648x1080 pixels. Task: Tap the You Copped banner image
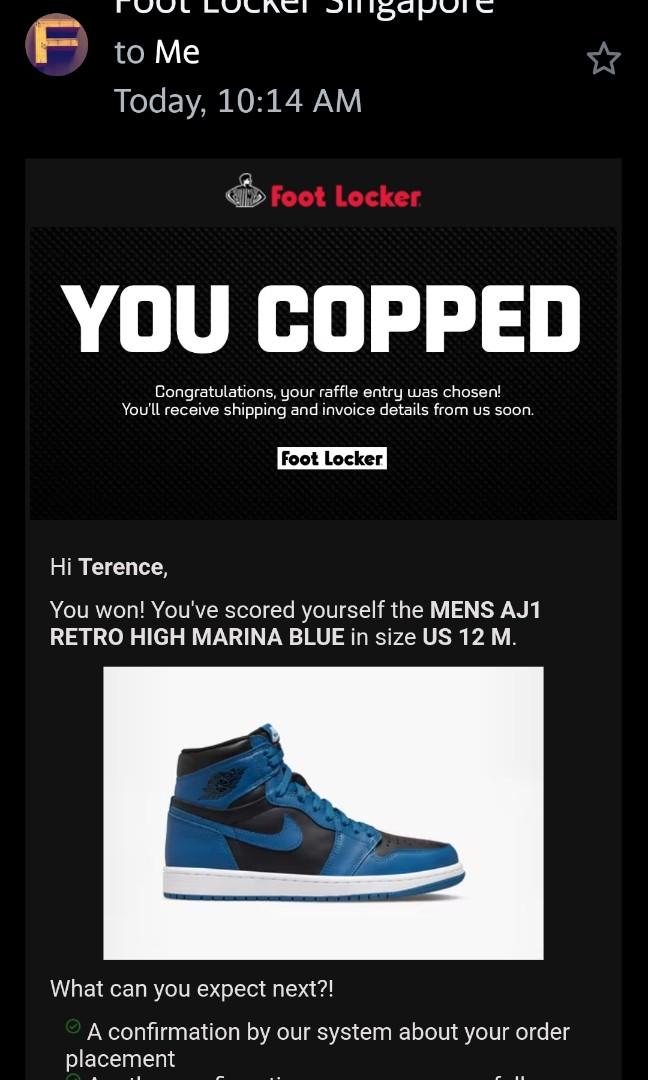pyautogui.click(x=323, y=373)
